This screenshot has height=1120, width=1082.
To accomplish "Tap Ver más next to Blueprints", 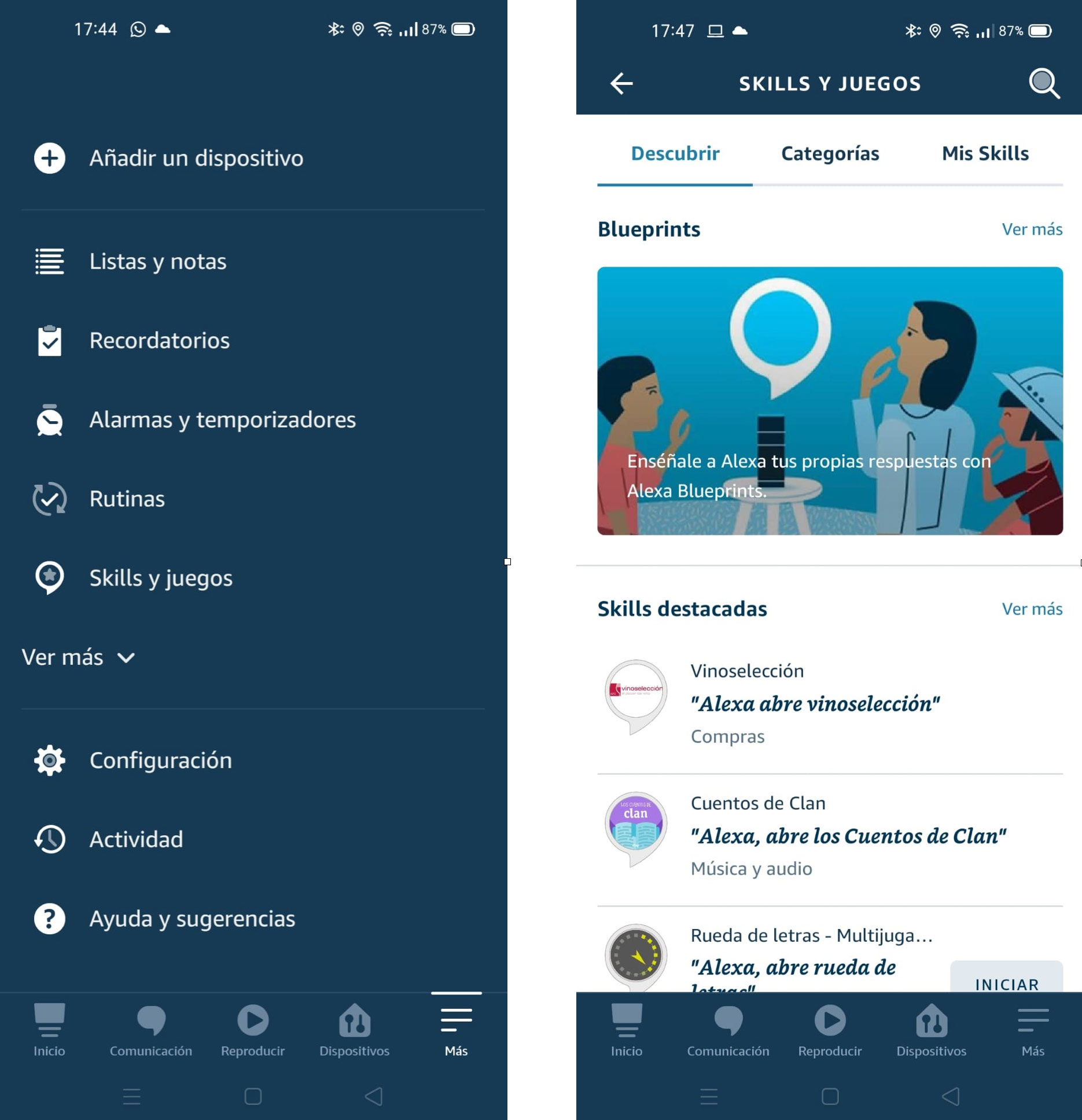I will point(1032,229).
